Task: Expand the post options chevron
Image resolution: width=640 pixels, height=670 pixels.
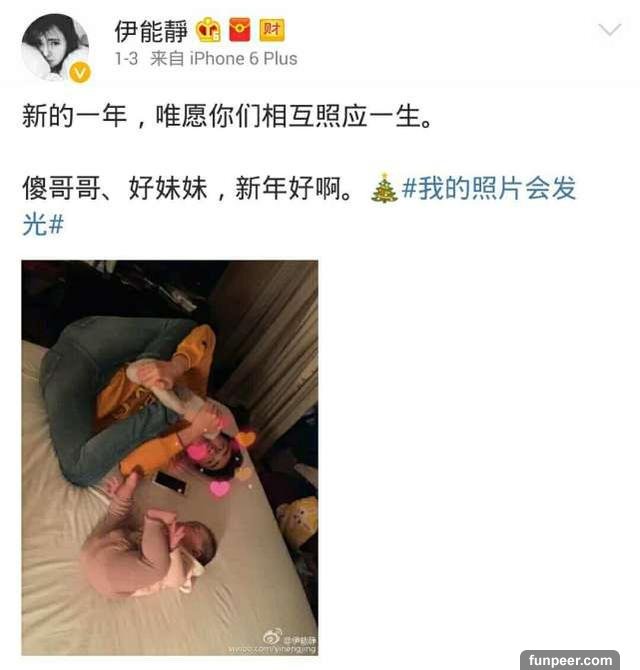Action: click(609, 31)
